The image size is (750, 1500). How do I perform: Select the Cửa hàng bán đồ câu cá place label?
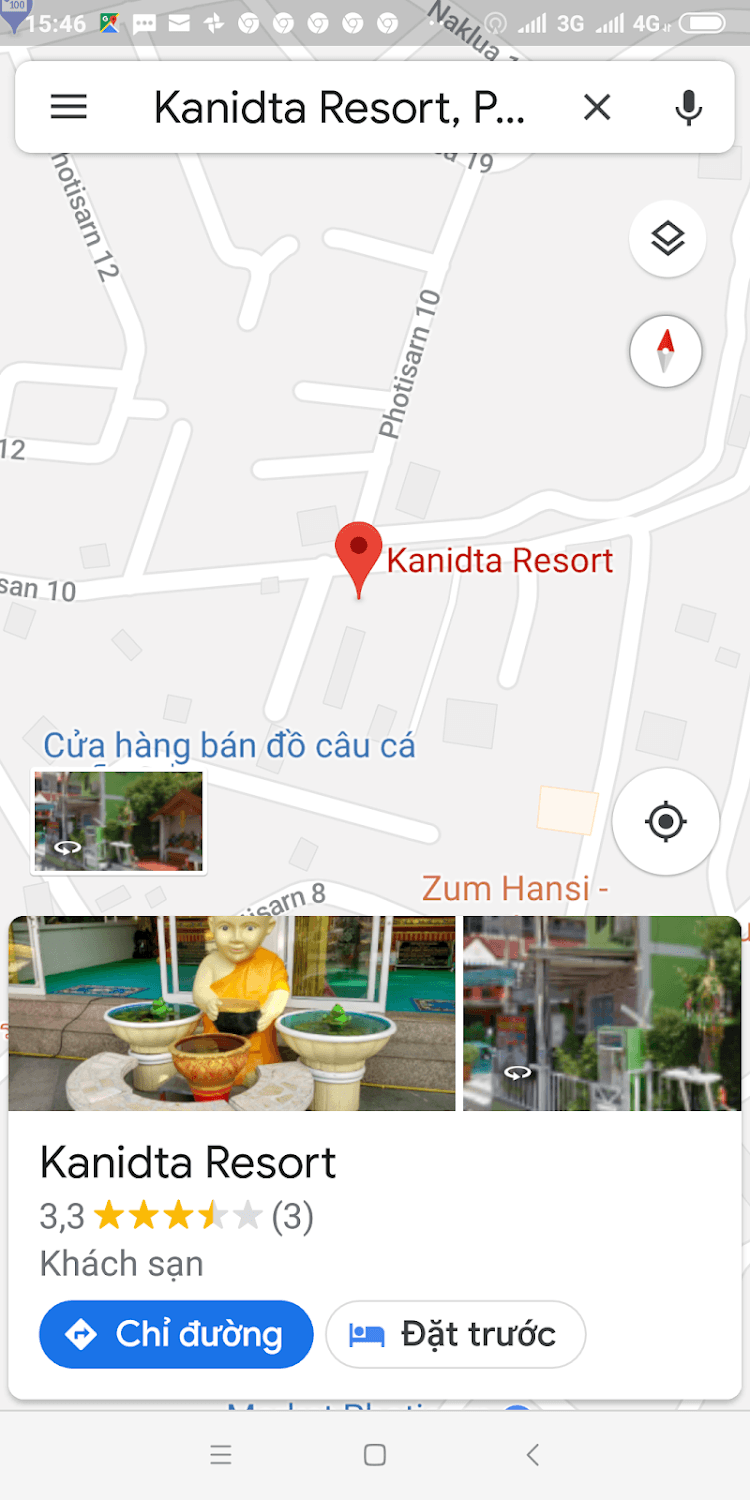click(229, 745)
